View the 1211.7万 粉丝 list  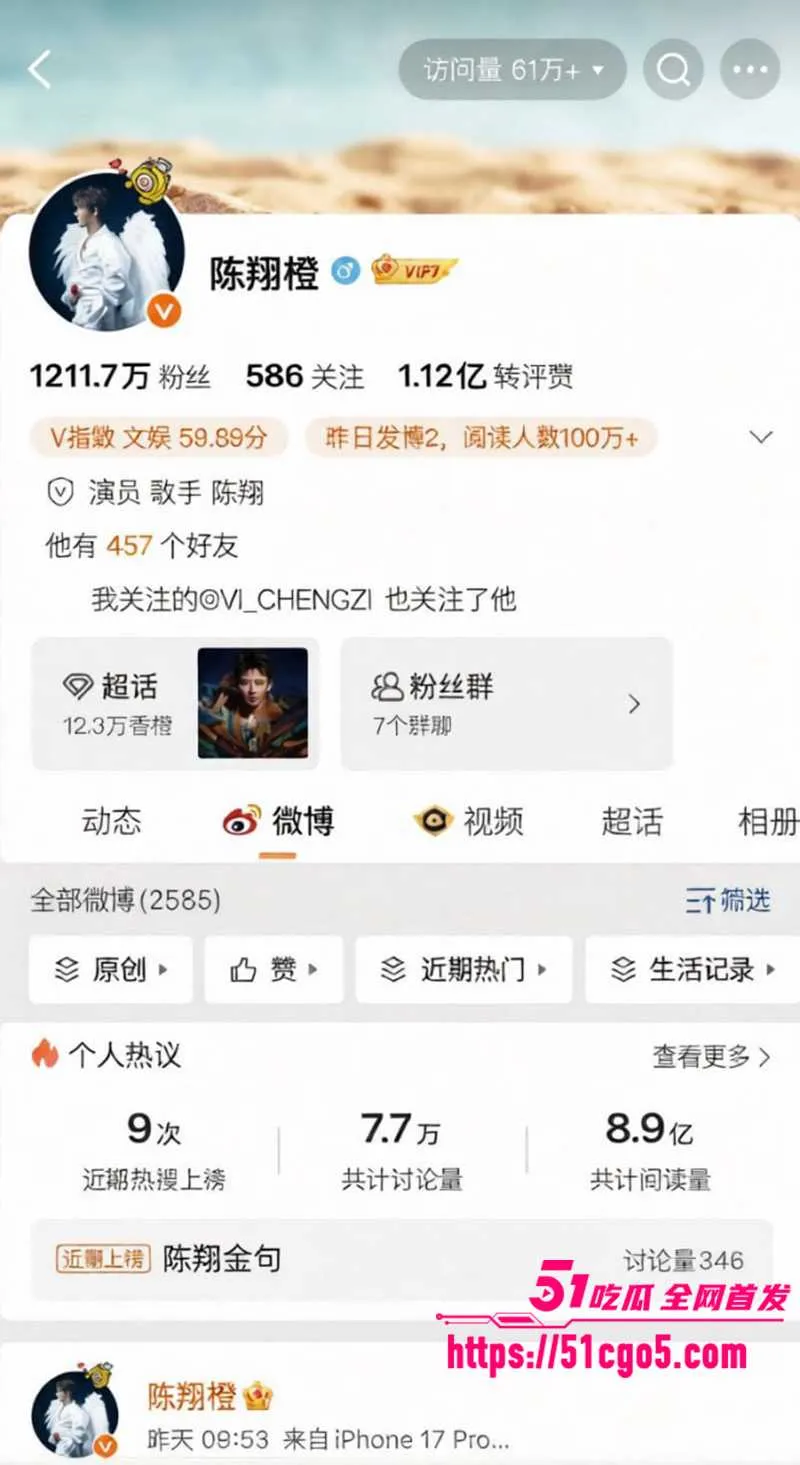click(x=120, y=377)
